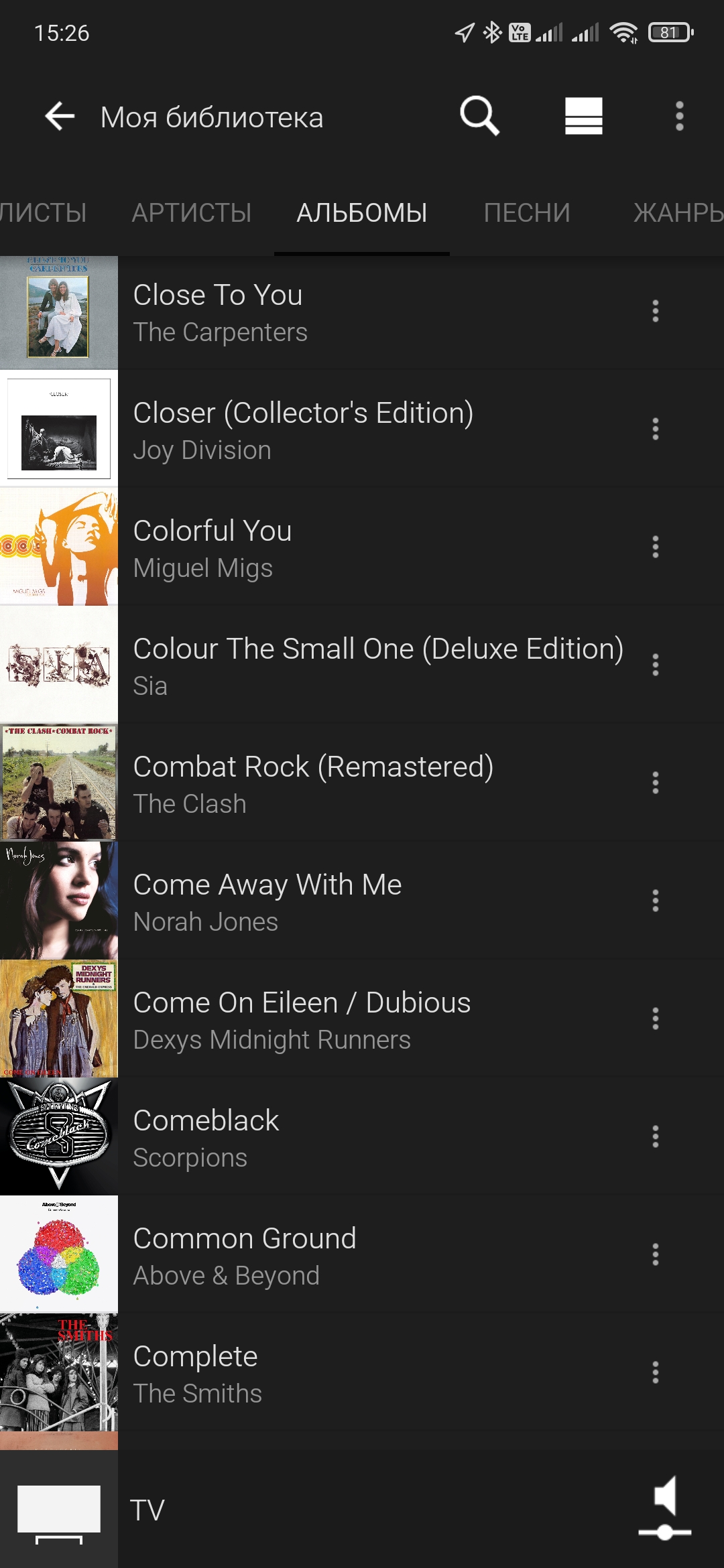Open the Close To You album
This screenshot has height=1568, width=724.
pyautogui.click(x=335, y=312)
